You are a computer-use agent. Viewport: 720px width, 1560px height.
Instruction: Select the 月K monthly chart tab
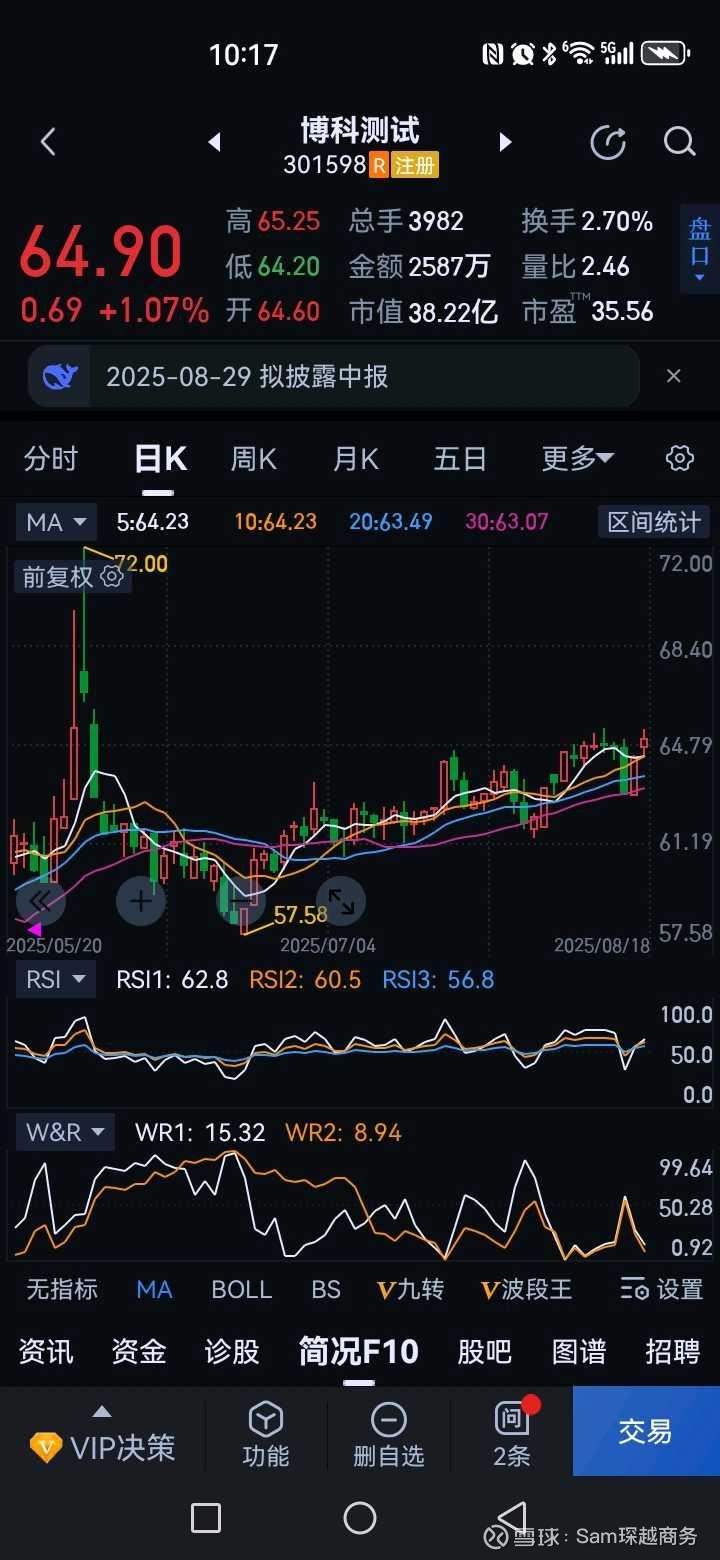tap(355, 459)
